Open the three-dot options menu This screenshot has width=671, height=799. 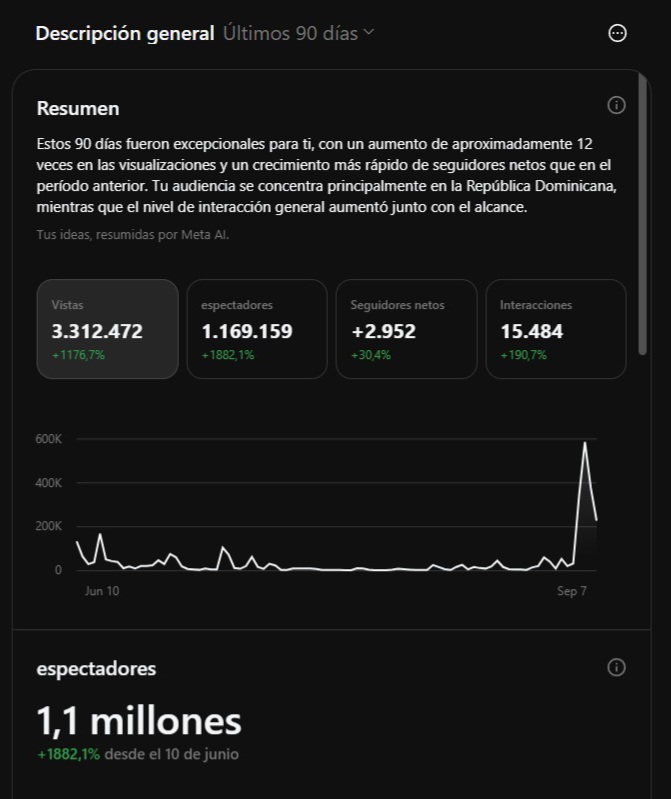(x=617, y=33)
